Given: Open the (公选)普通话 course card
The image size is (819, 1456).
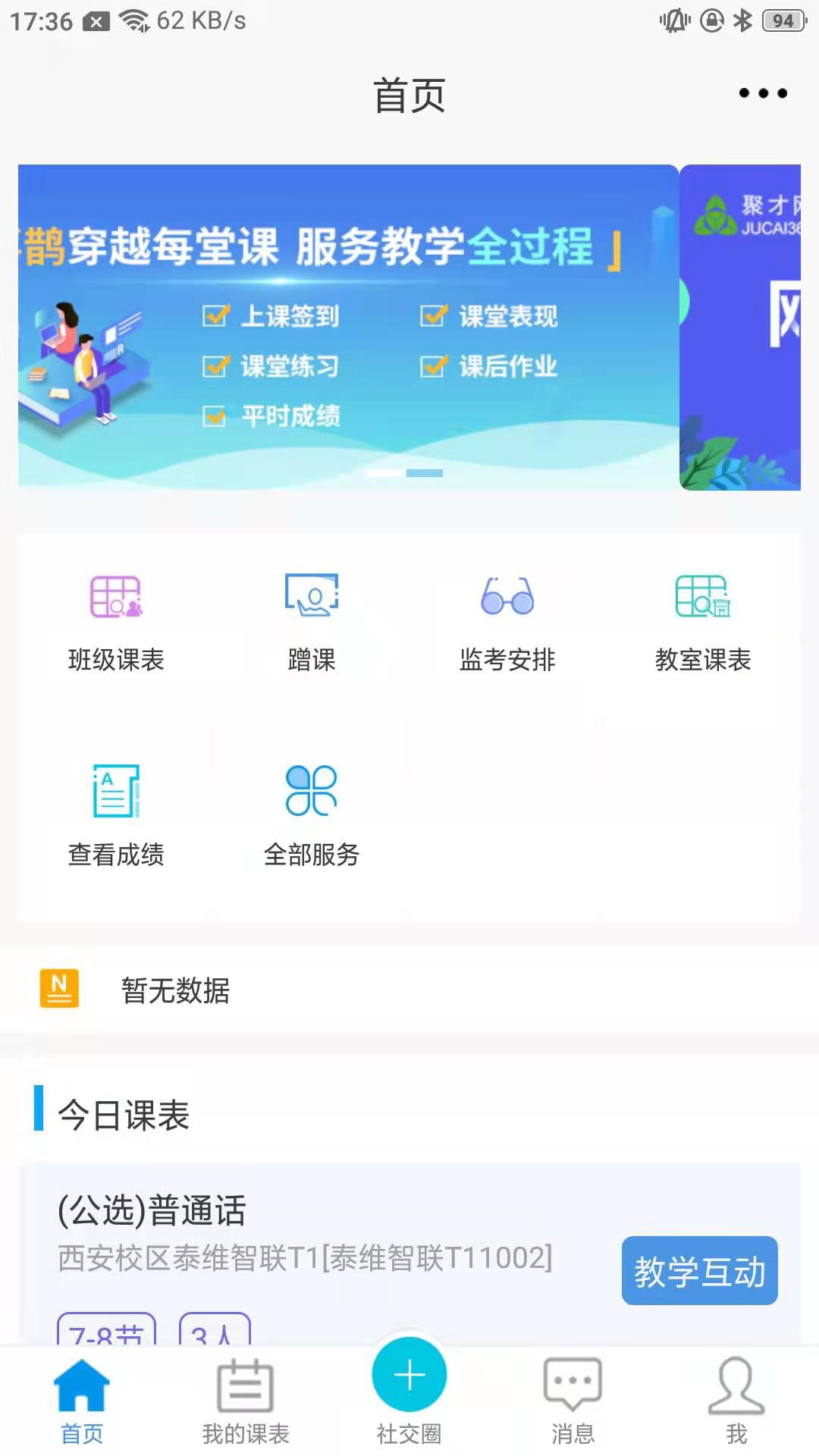Looking at the screenshot, I should point(303,1228).
